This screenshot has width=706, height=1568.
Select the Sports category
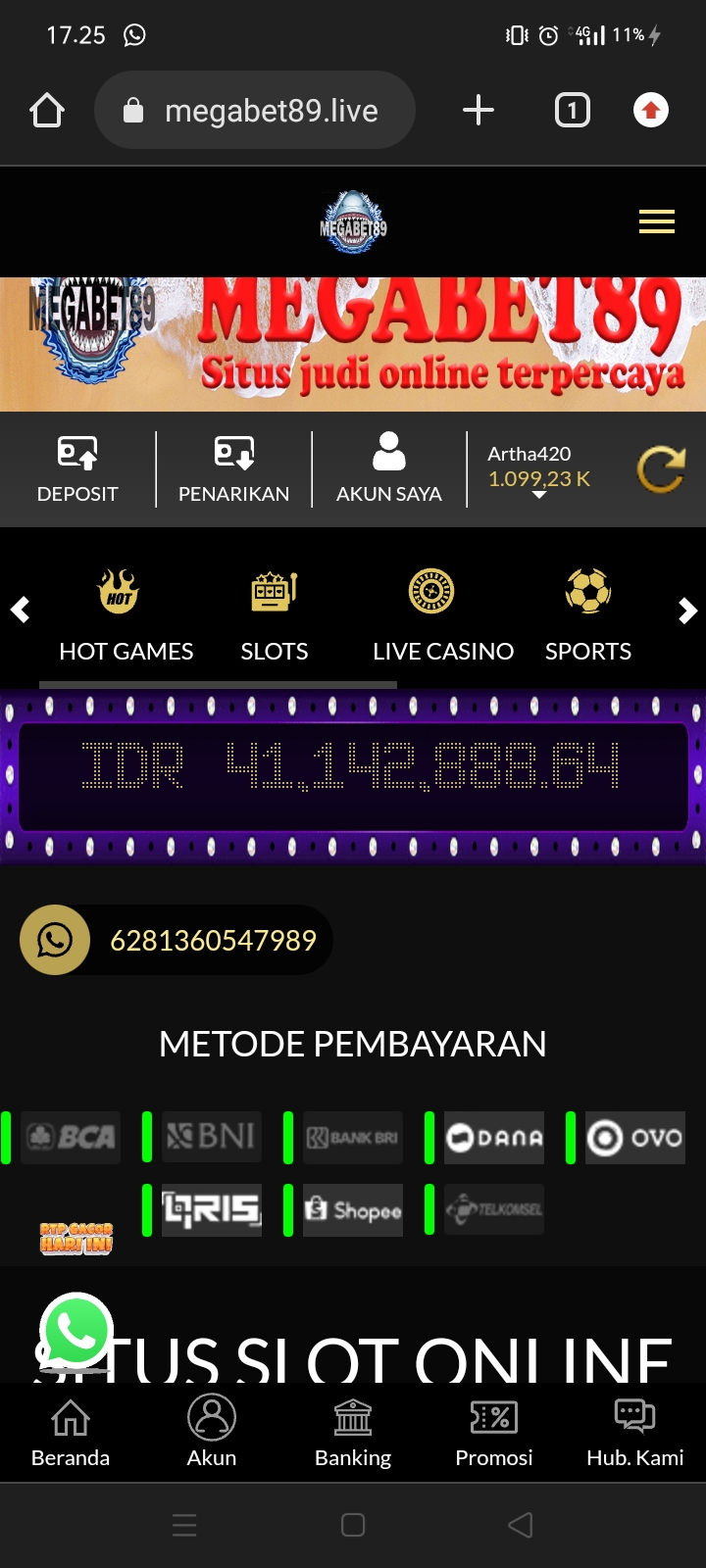(588, 615)
